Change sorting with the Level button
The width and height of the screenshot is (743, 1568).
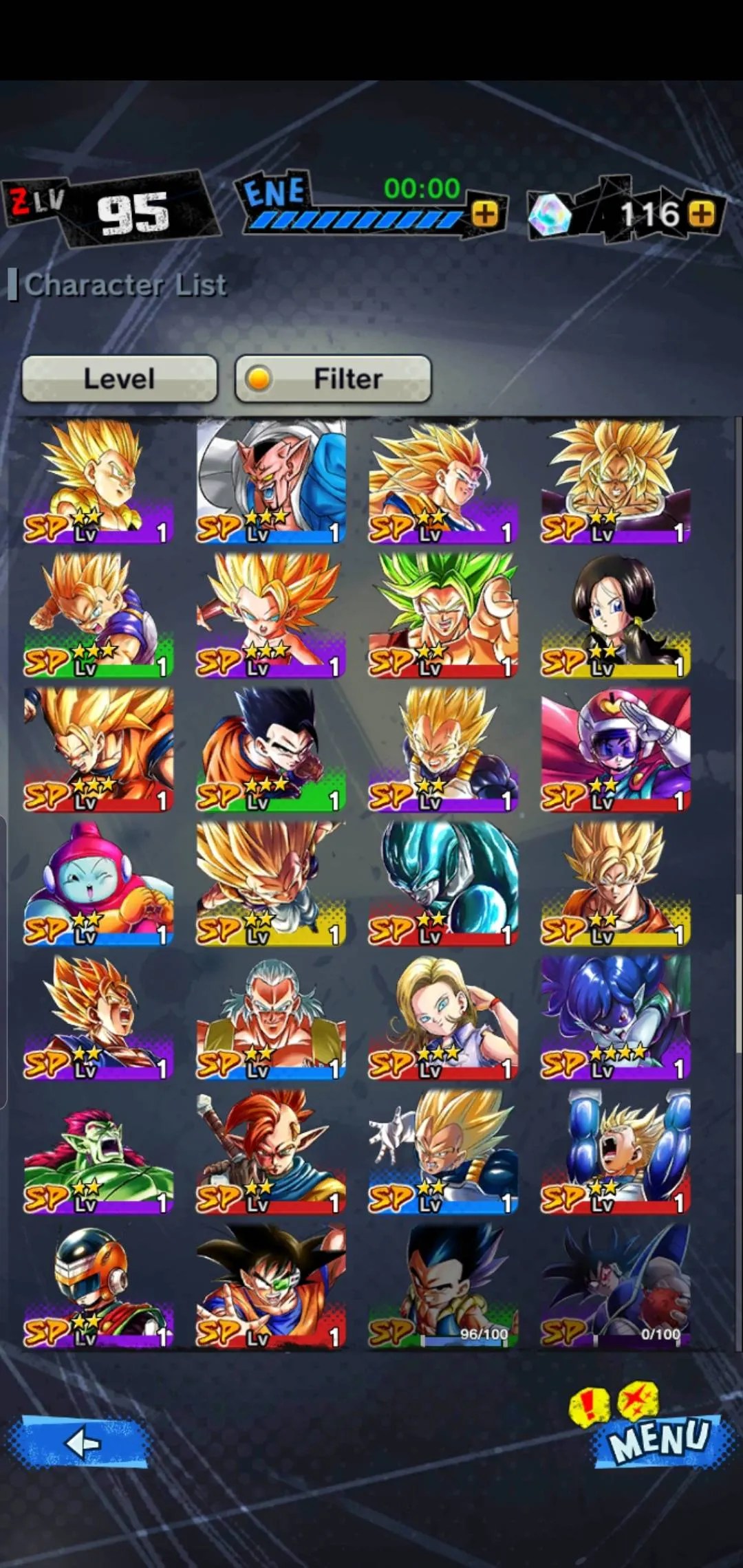120,379
